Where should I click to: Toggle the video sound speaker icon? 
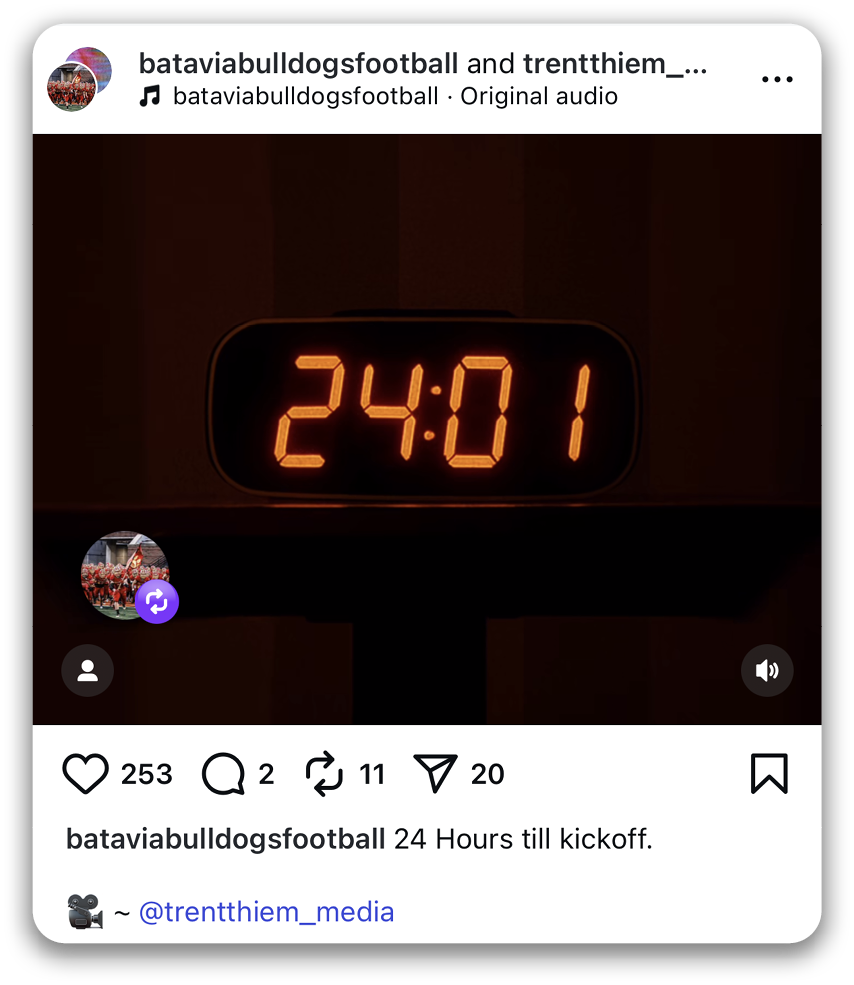(x=767, y=670)
